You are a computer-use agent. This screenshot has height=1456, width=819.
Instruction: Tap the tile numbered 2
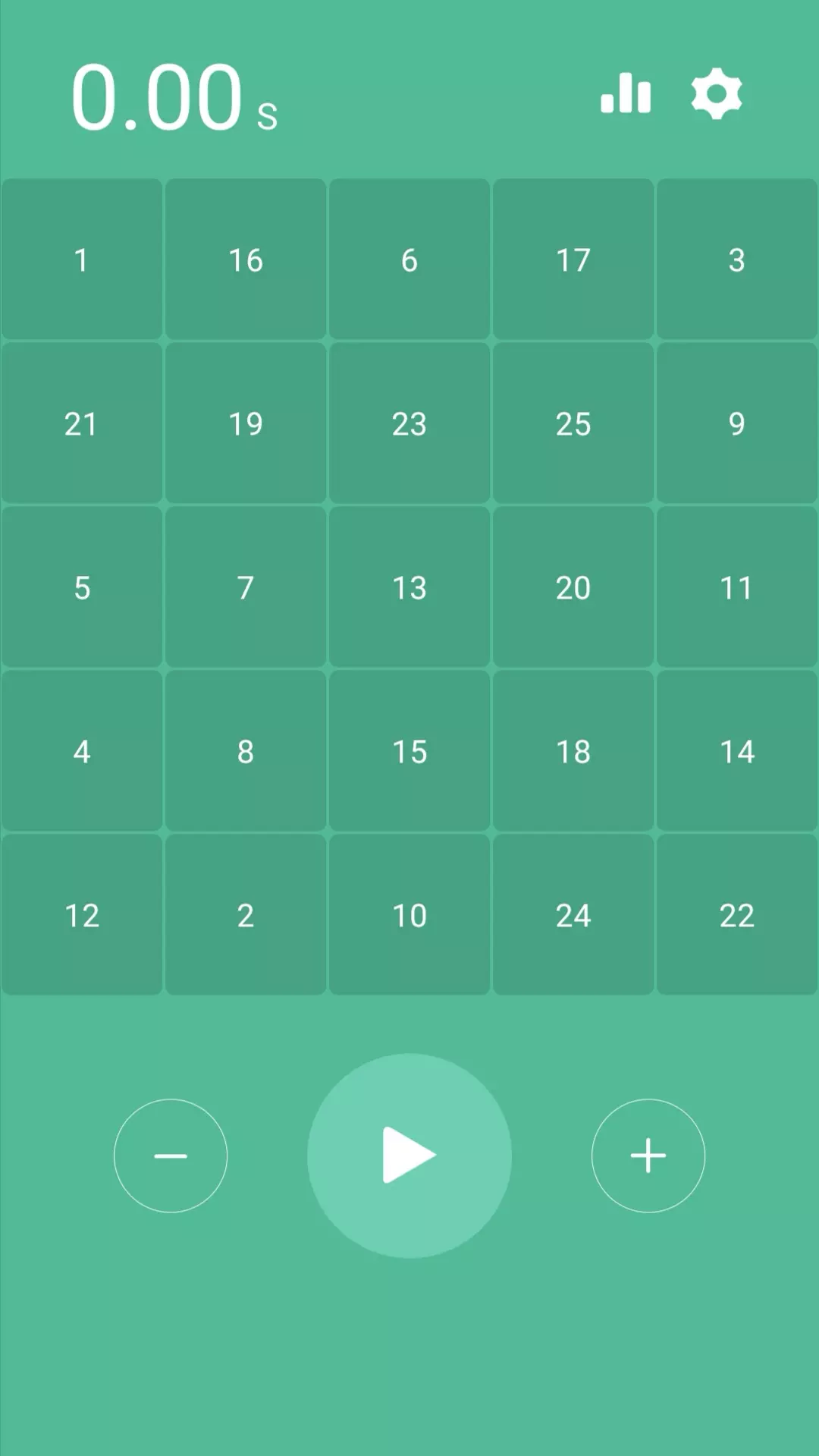click(x=246, y=915)
